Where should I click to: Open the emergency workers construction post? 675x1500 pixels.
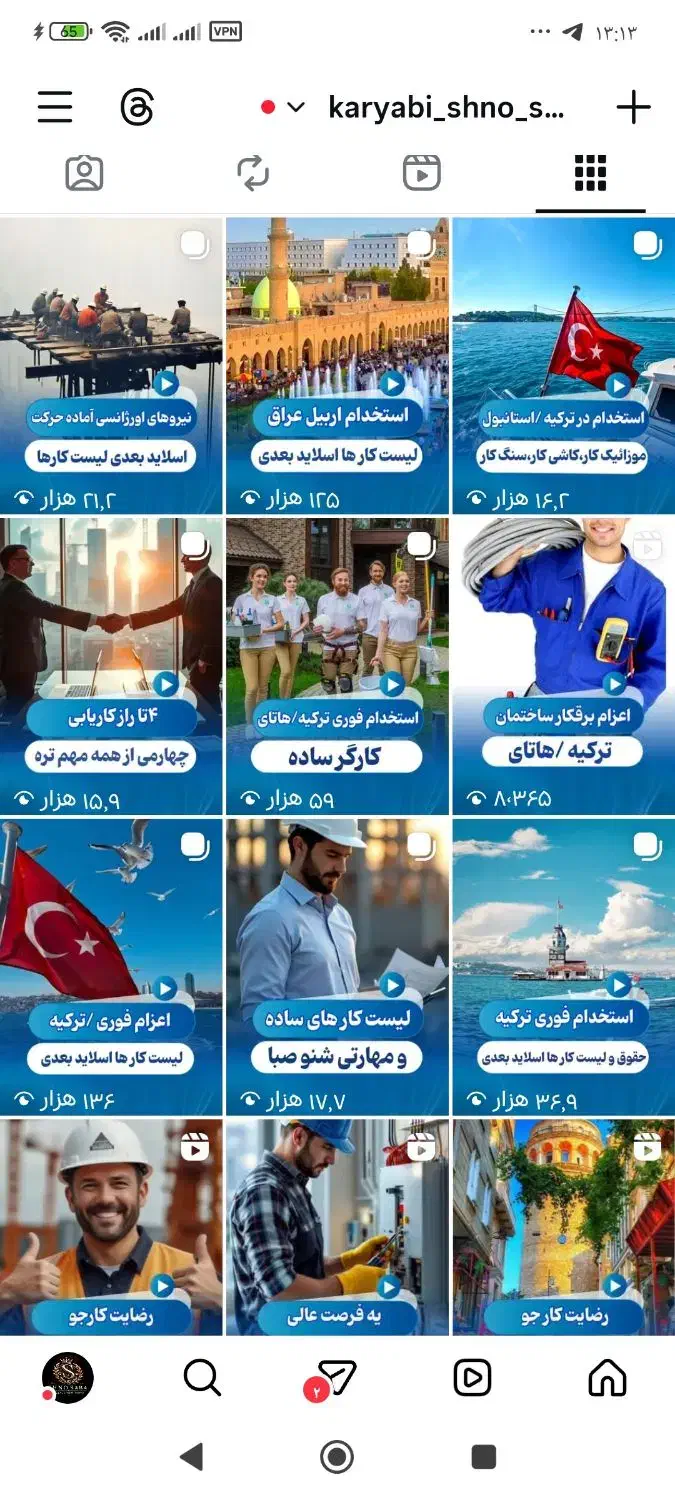110,365
